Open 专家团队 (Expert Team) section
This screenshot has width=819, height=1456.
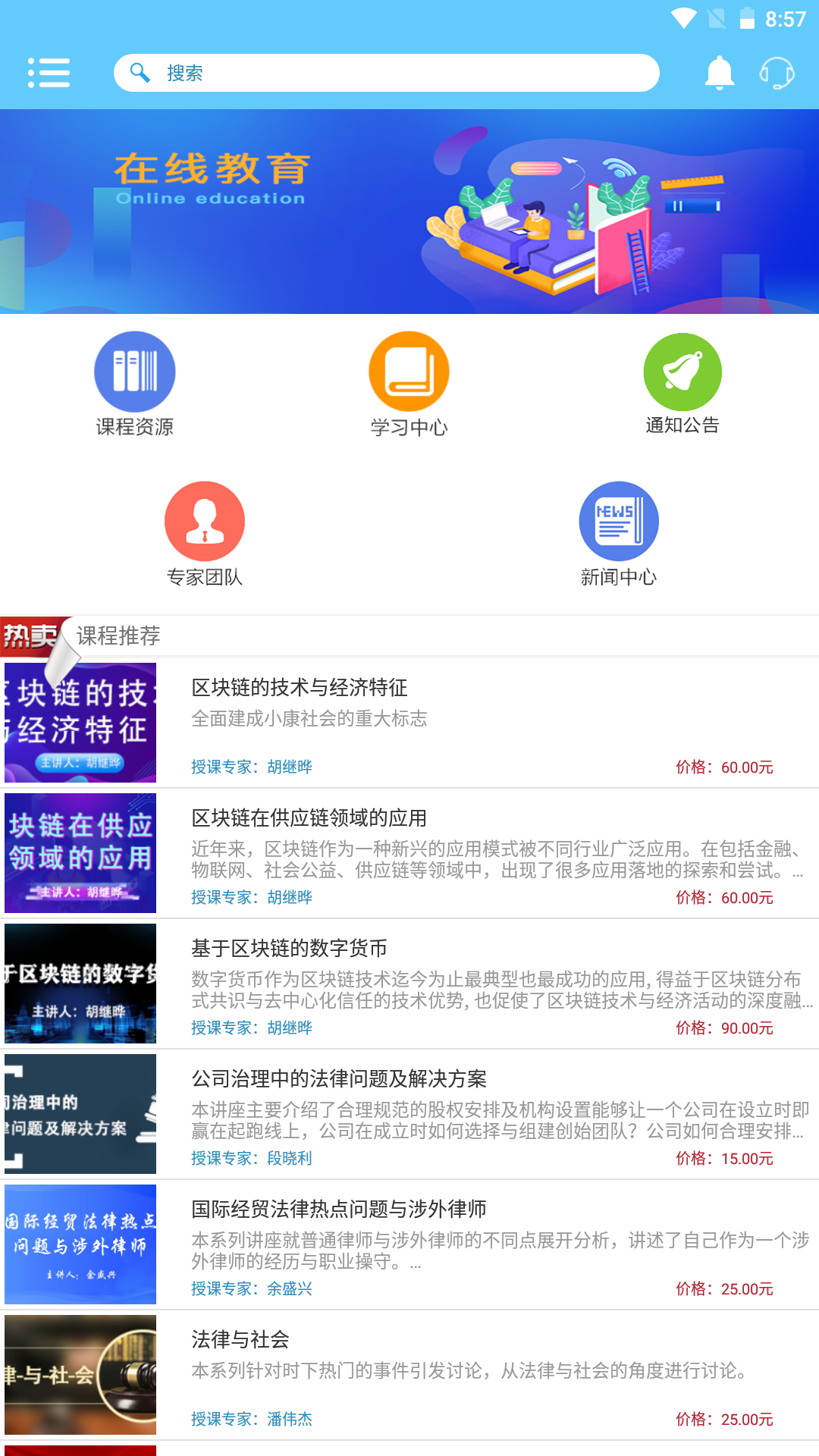(x=203, y=532)
